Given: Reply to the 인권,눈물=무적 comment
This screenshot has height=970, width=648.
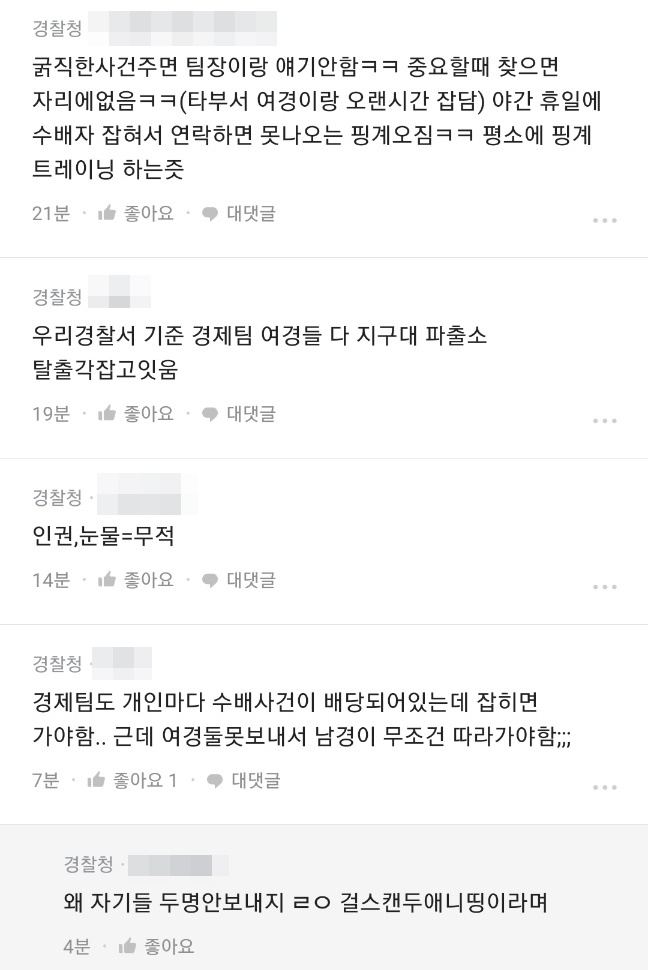Looking at the screenshot, I should coord(239,579).
